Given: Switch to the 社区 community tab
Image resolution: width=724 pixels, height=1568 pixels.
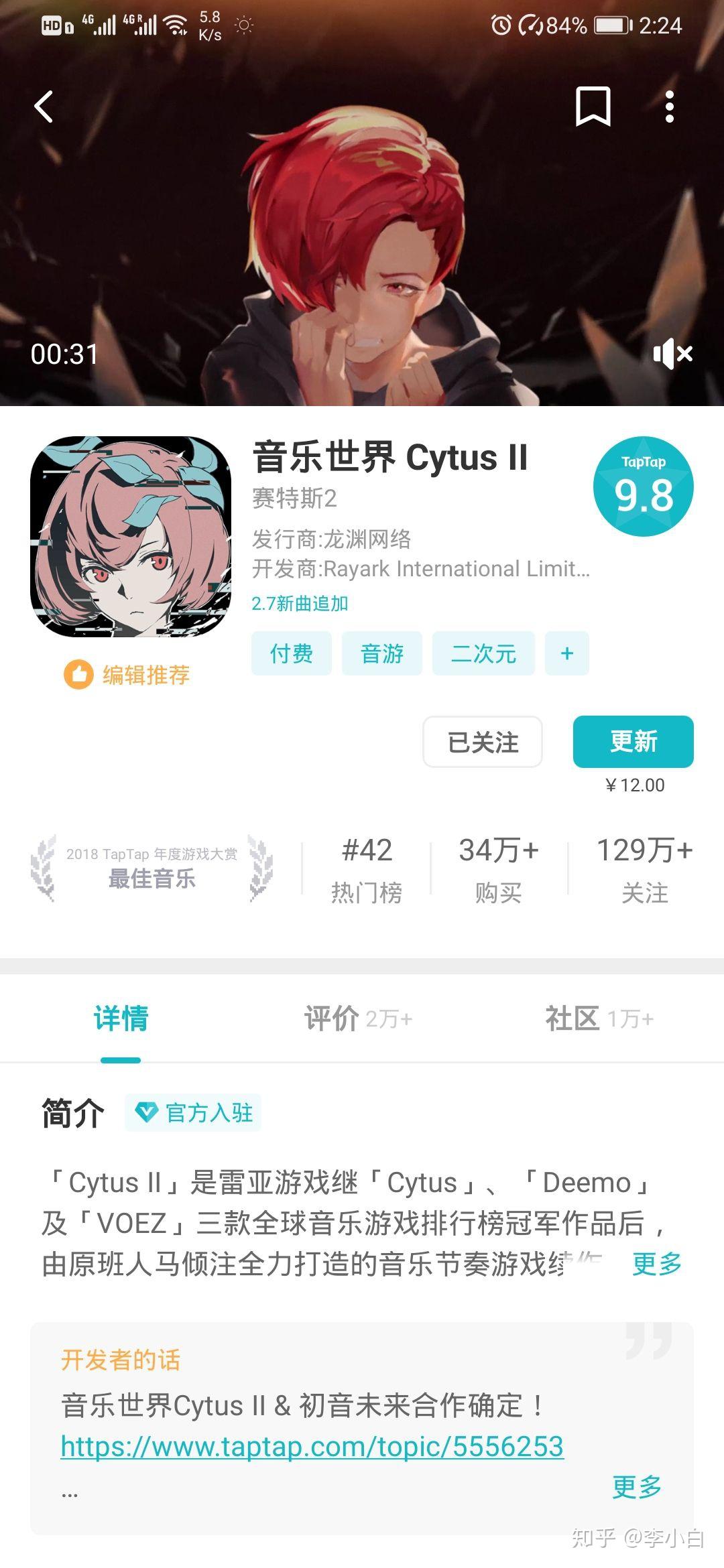Looking at the screenshot, I should pyautogui.click(x=599, y=1019).
